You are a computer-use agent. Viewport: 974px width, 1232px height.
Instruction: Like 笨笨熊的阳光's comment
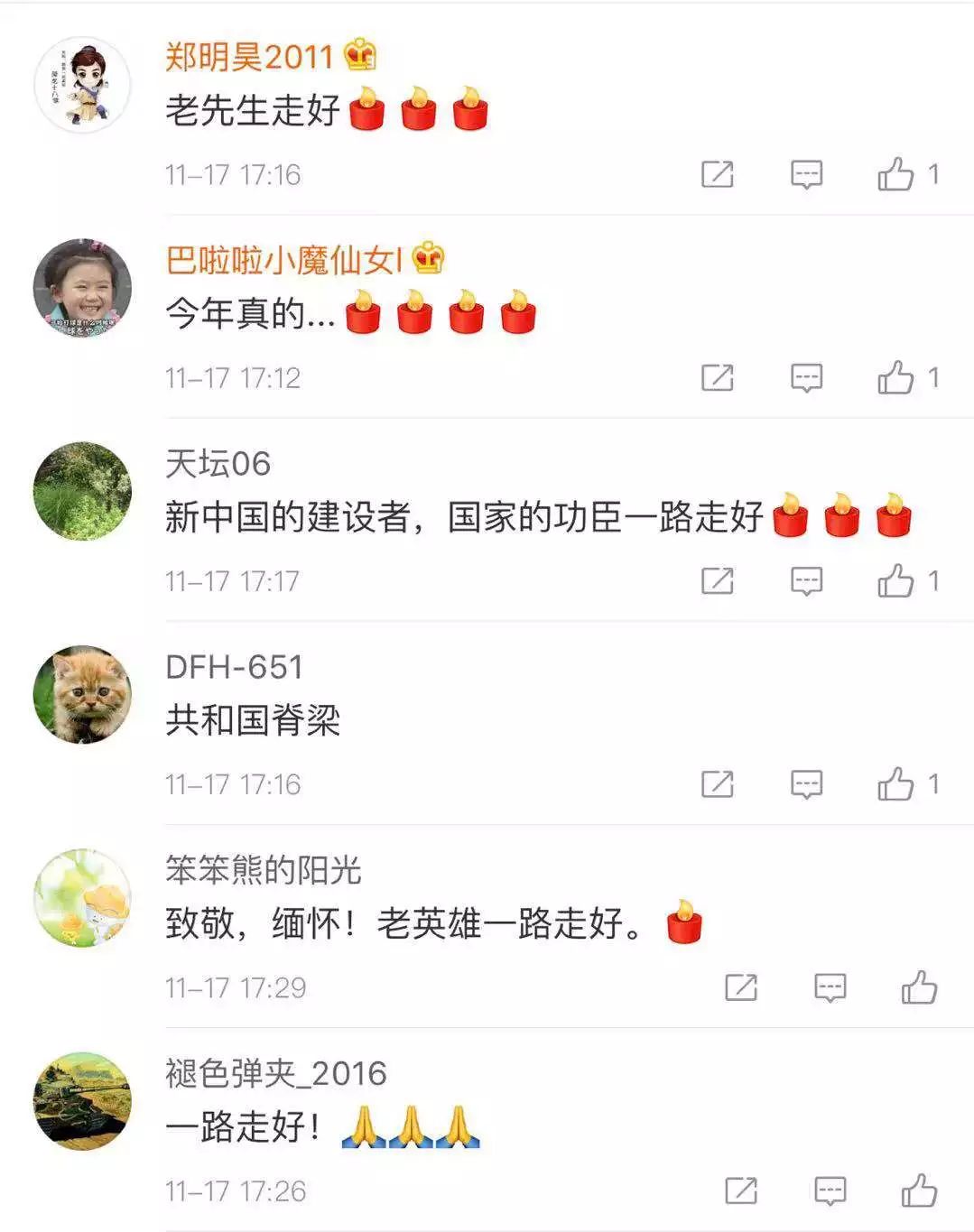[919, 987]
